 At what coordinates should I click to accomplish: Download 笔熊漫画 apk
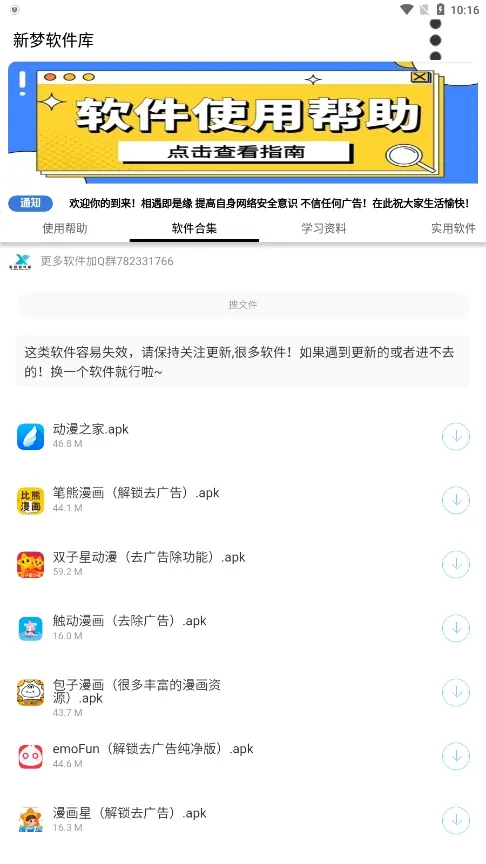point(456,500)
